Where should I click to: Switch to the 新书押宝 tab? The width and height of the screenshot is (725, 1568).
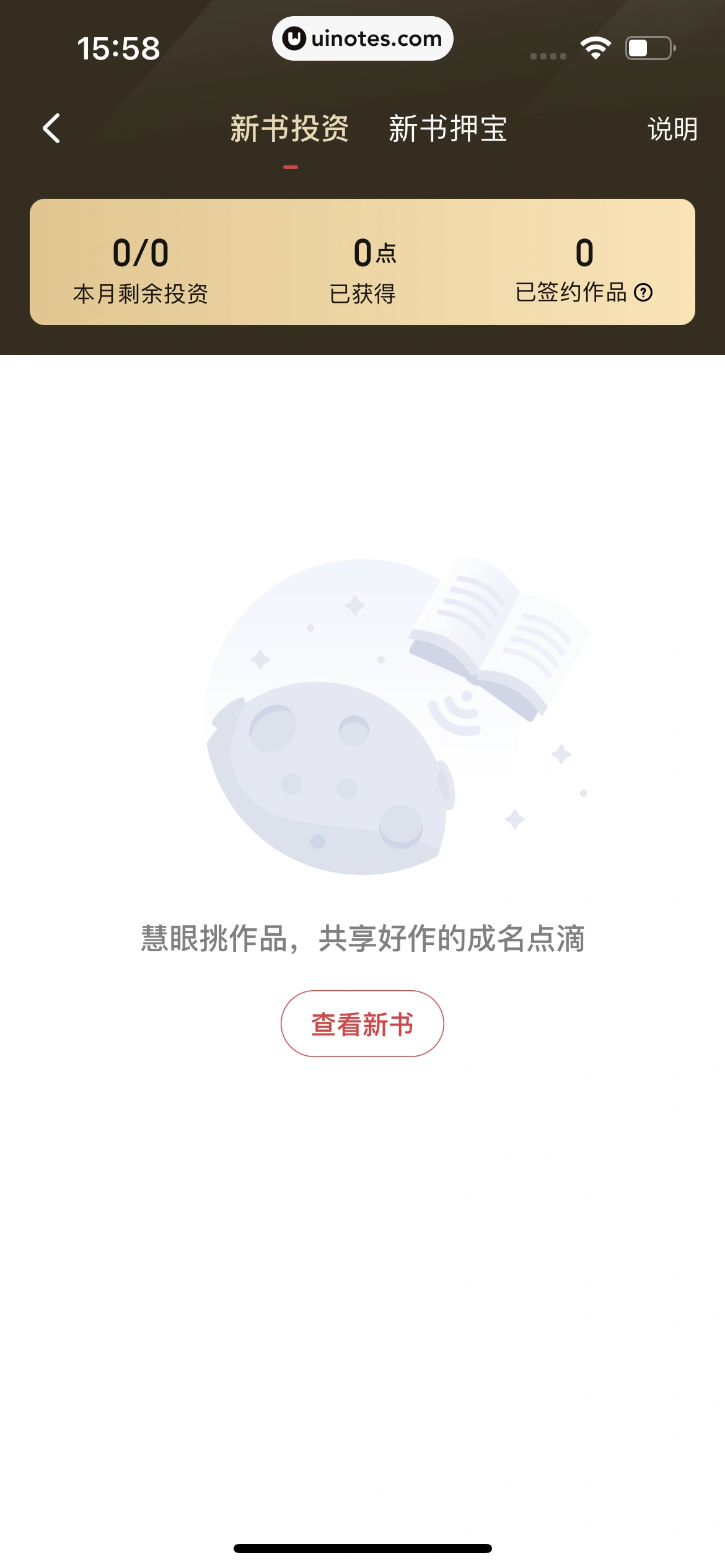point(448,128)
